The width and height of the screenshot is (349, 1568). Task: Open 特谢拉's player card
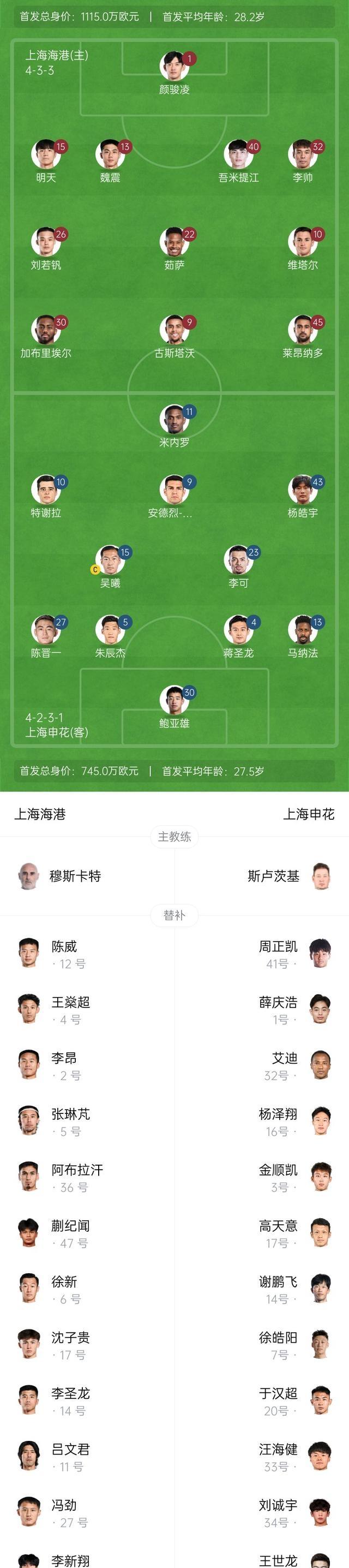pyautogui.click(x=46, y=490)
